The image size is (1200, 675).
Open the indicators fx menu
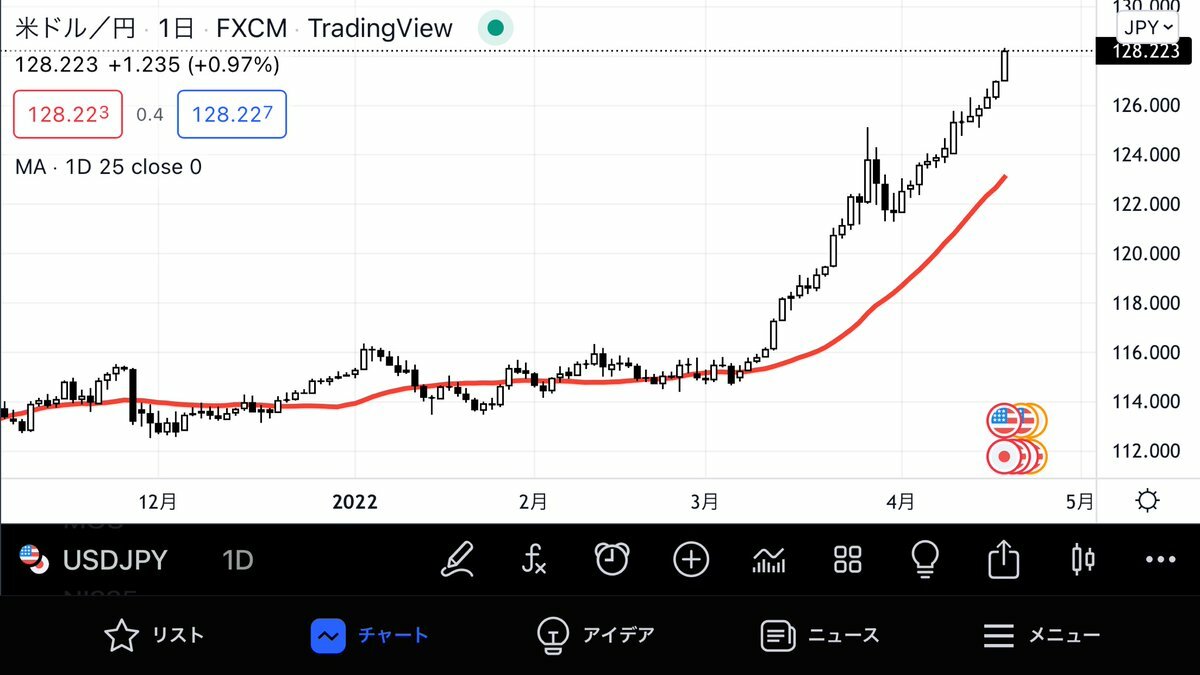(x=534, y=559)
